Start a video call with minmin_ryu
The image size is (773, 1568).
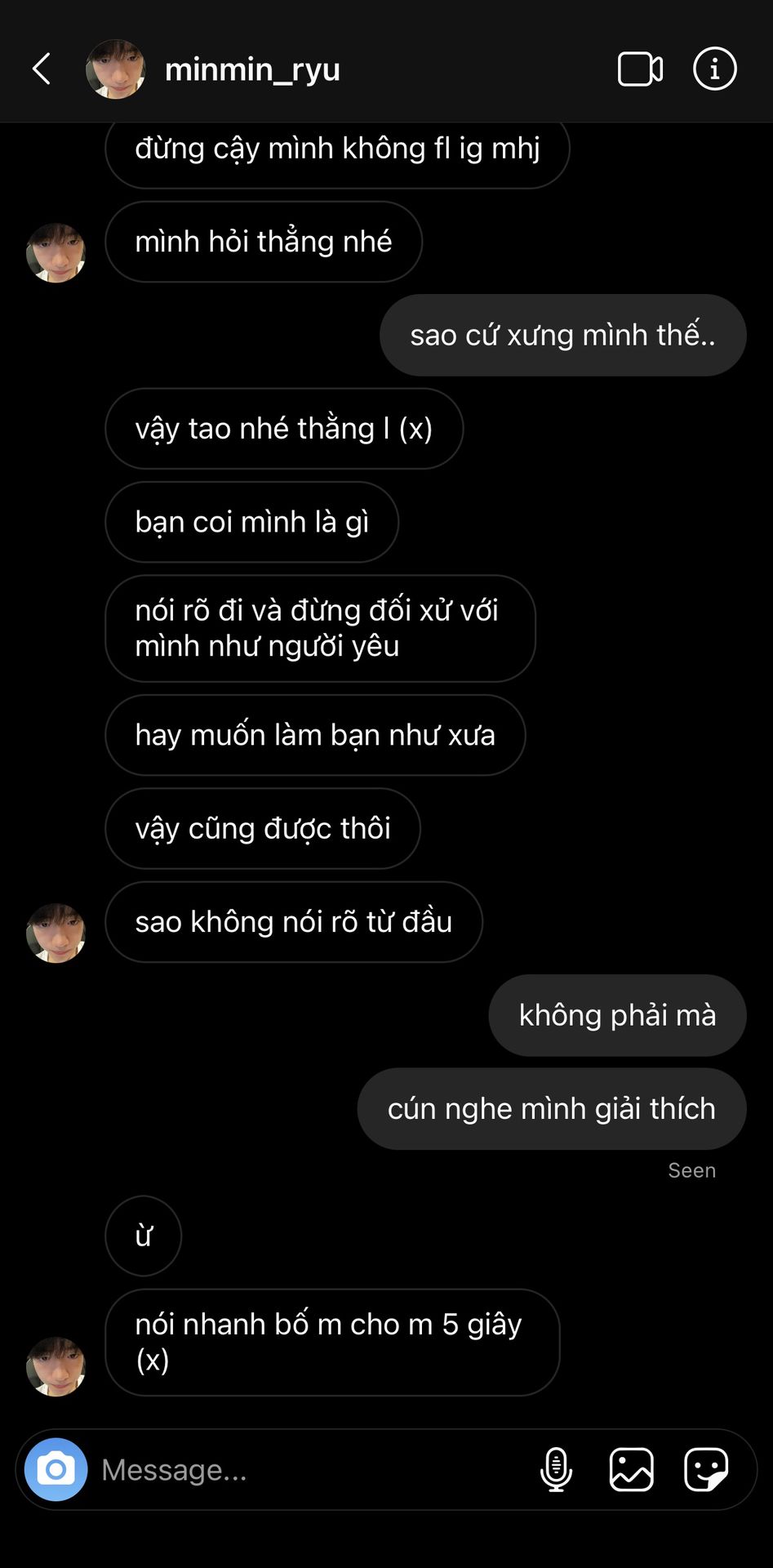640,69
